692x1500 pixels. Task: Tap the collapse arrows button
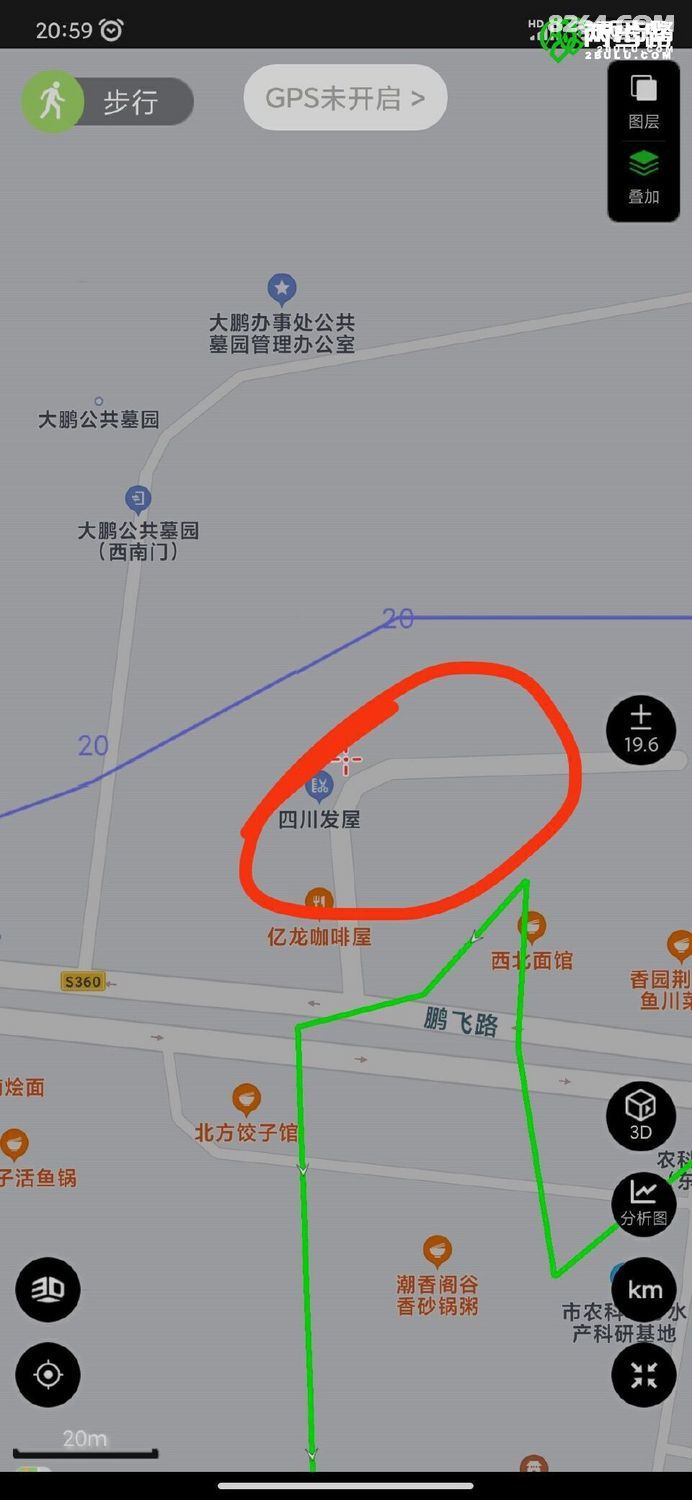pos(644,1375)
